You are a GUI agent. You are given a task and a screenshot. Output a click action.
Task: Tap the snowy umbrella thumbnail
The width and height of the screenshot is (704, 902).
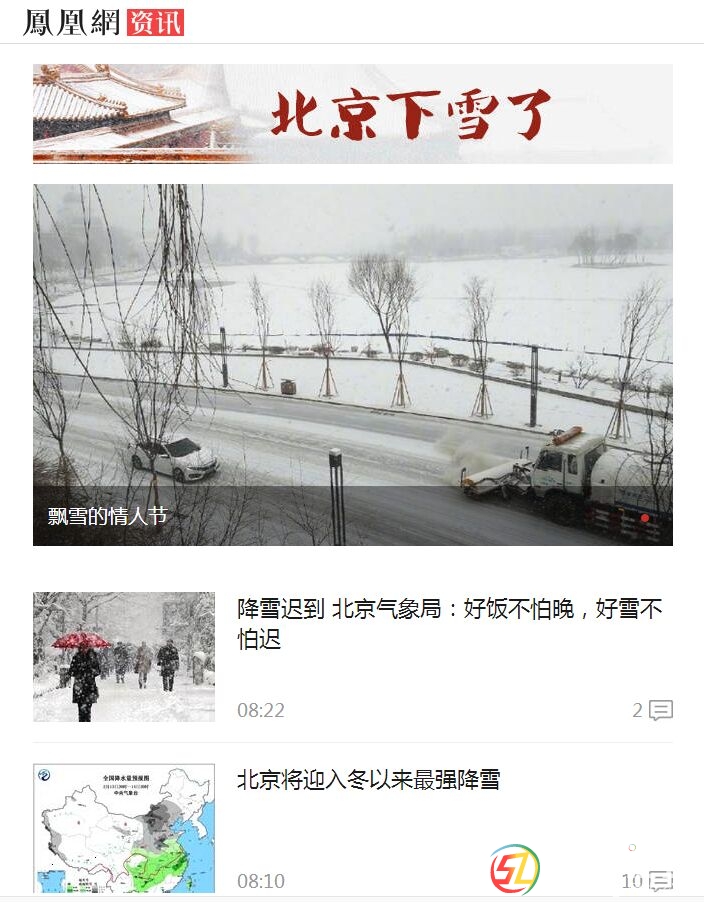tap(124, 657)
